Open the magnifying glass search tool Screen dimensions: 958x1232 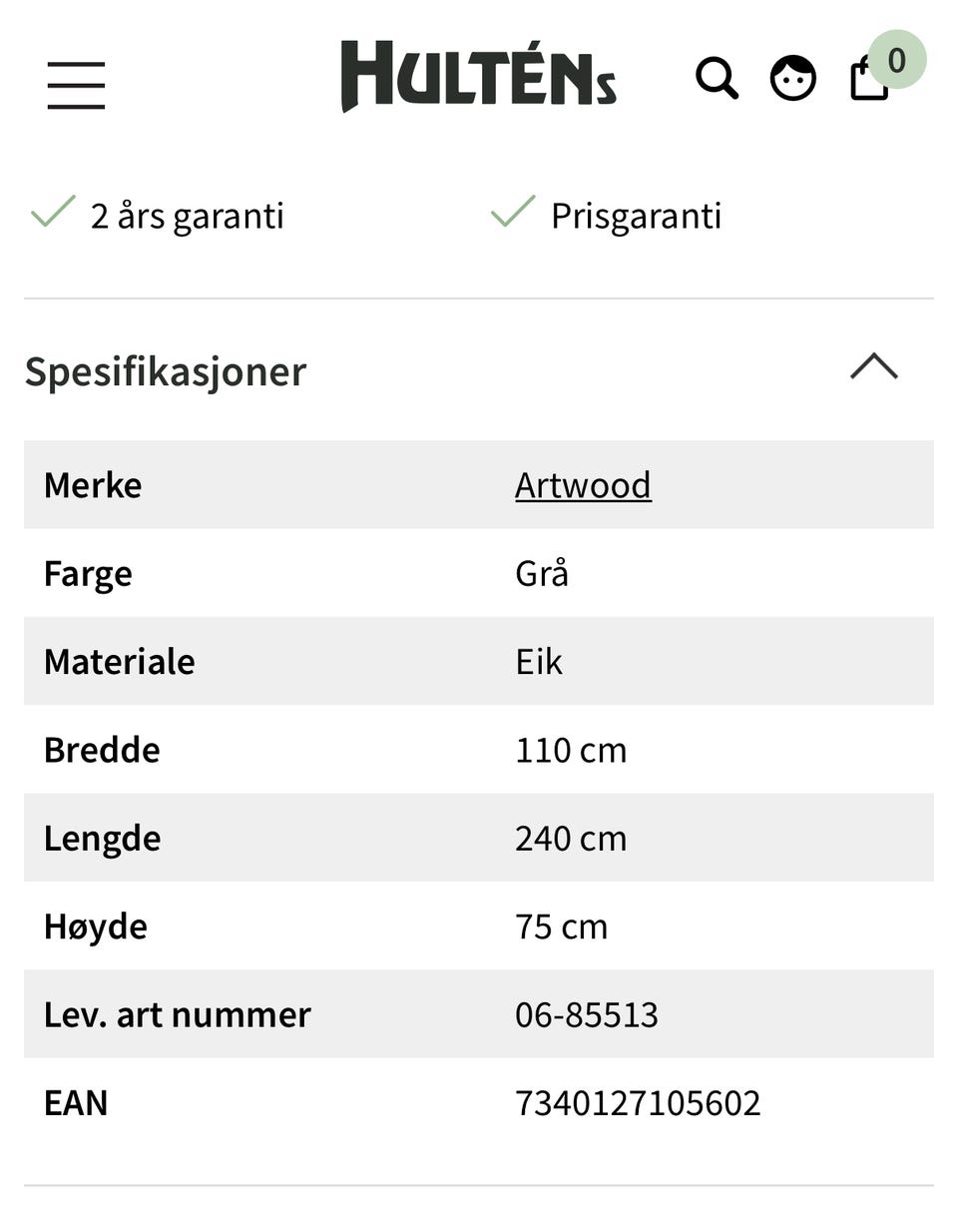point(717,79)
